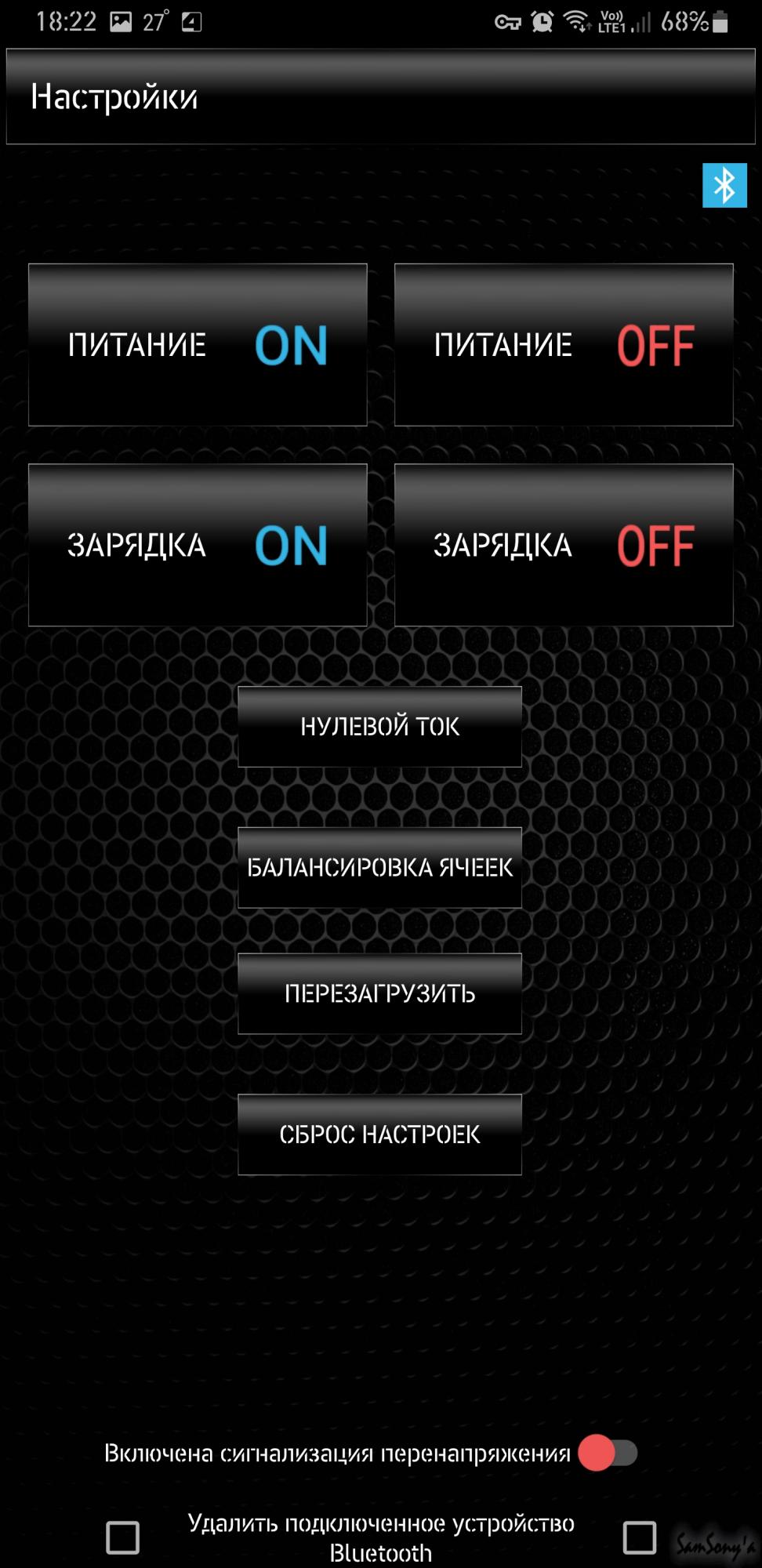Turn power off with ПИТАНИЕ OFF
Image resolution: width=762 pixels, height=1568 pixels.
564,345
